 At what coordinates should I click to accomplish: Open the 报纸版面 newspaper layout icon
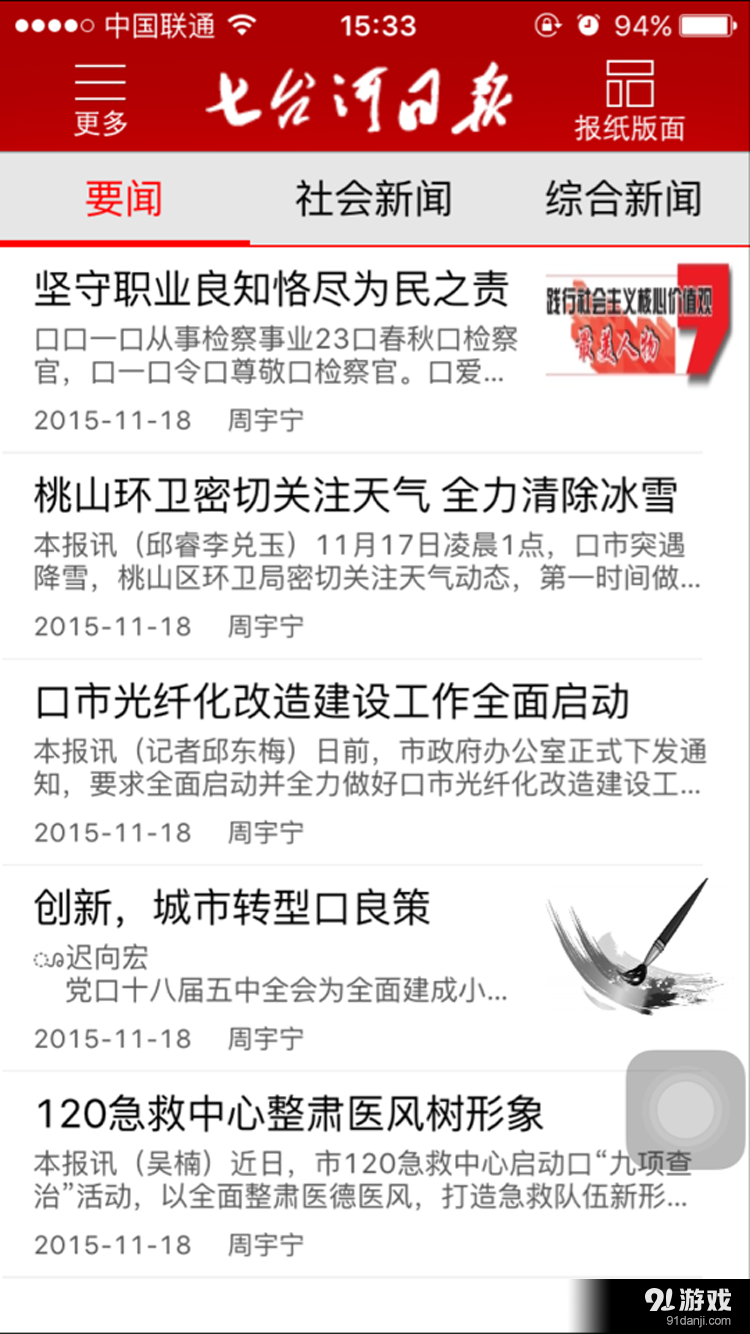point(632,95)
